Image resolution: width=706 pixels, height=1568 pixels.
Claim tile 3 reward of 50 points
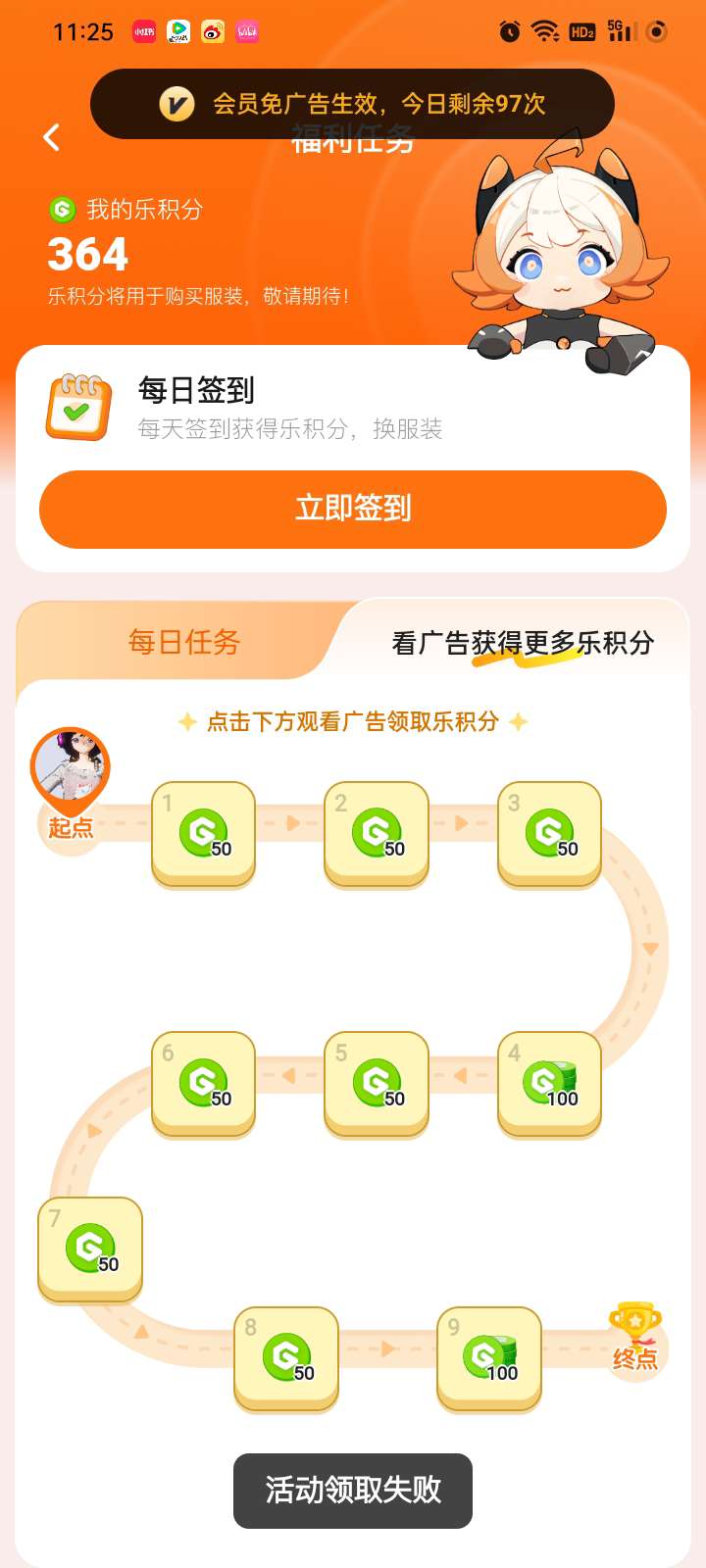(549, 833)
